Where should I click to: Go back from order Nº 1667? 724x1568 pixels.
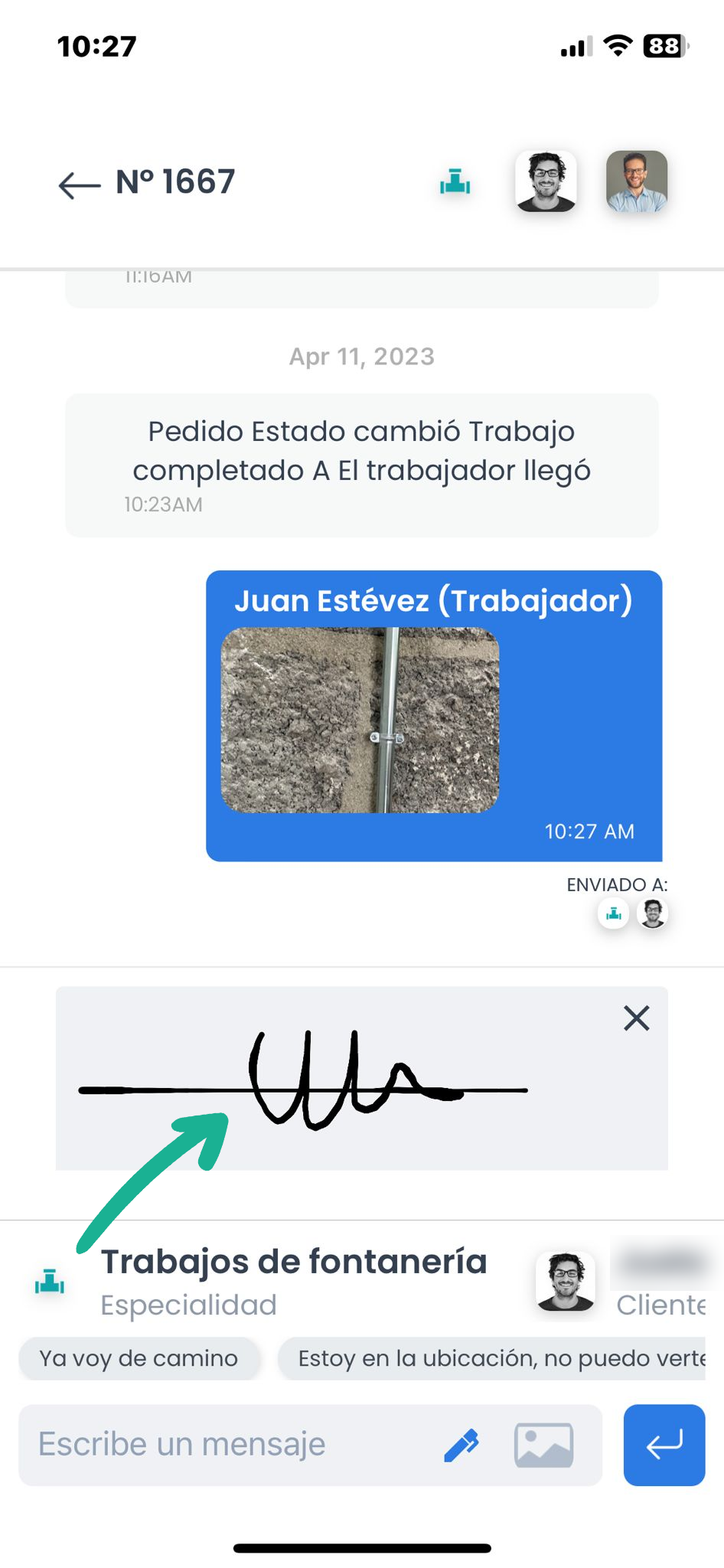coord(80,185)
